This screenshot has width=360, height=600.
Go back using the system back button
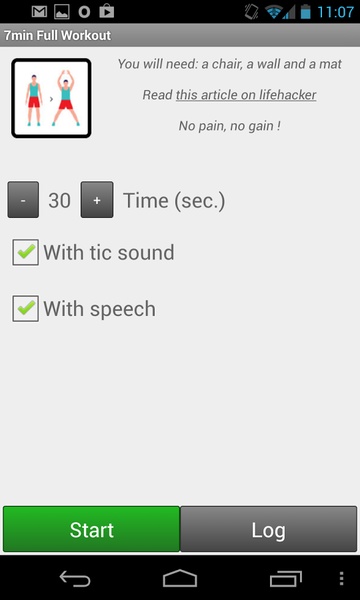coord(75,578)
